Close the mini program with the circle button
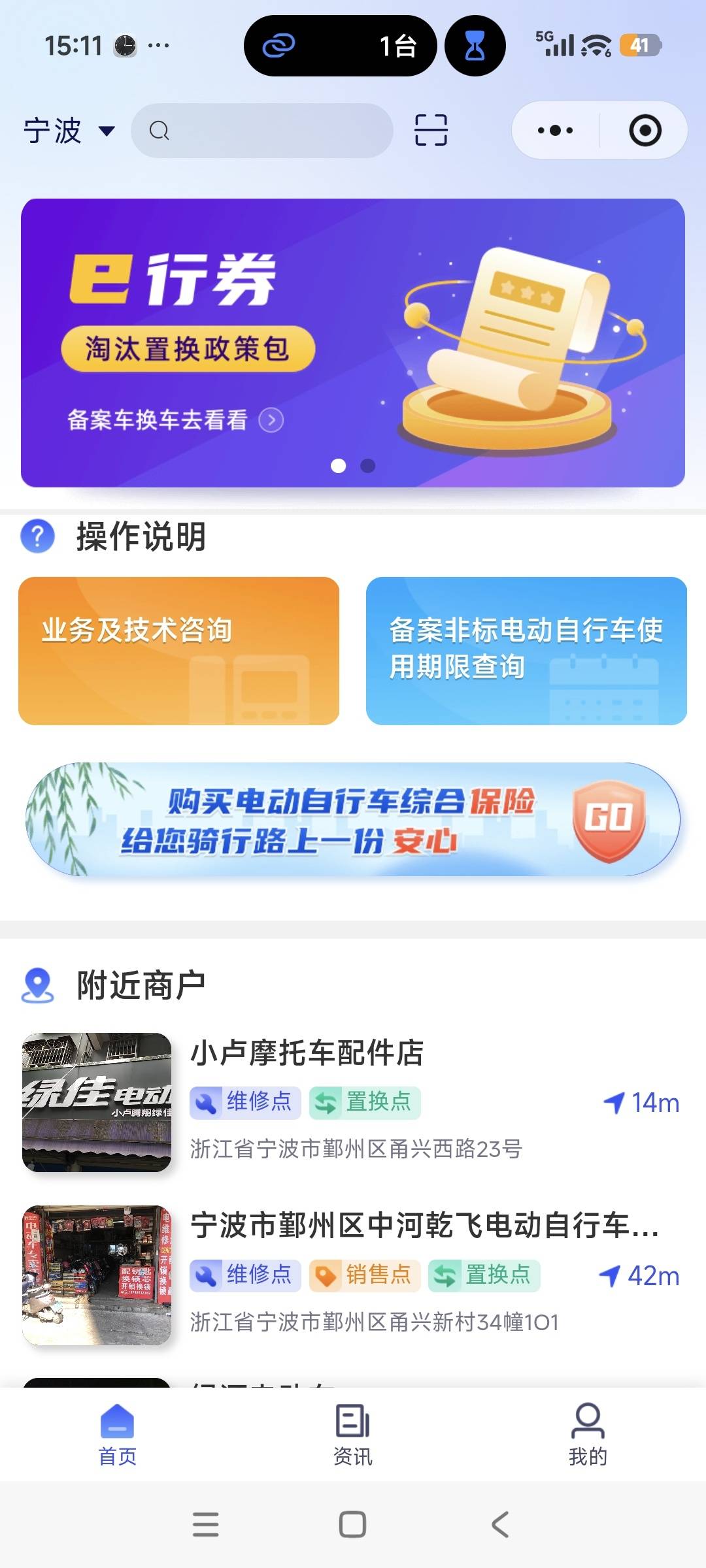Screen dimensions: 706x1568 [645, 131]
